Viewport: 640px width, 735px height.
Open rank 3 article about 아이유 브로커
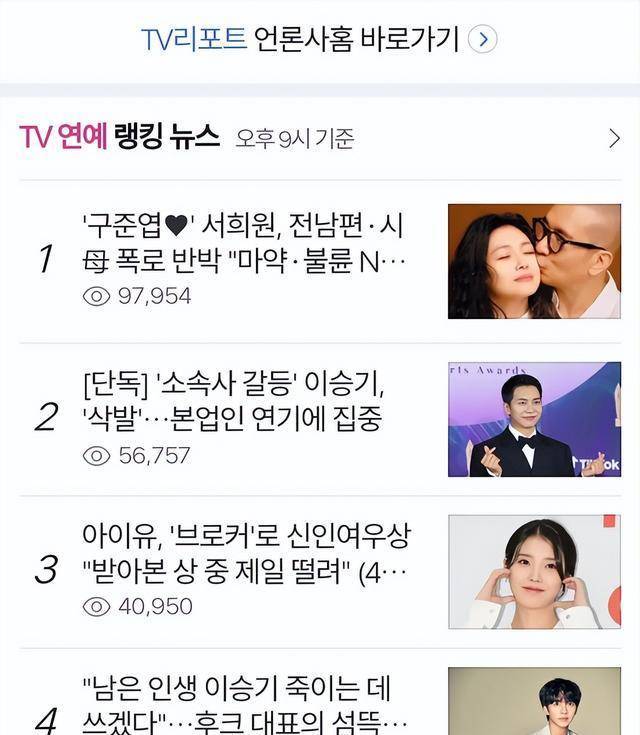(246, 553)
